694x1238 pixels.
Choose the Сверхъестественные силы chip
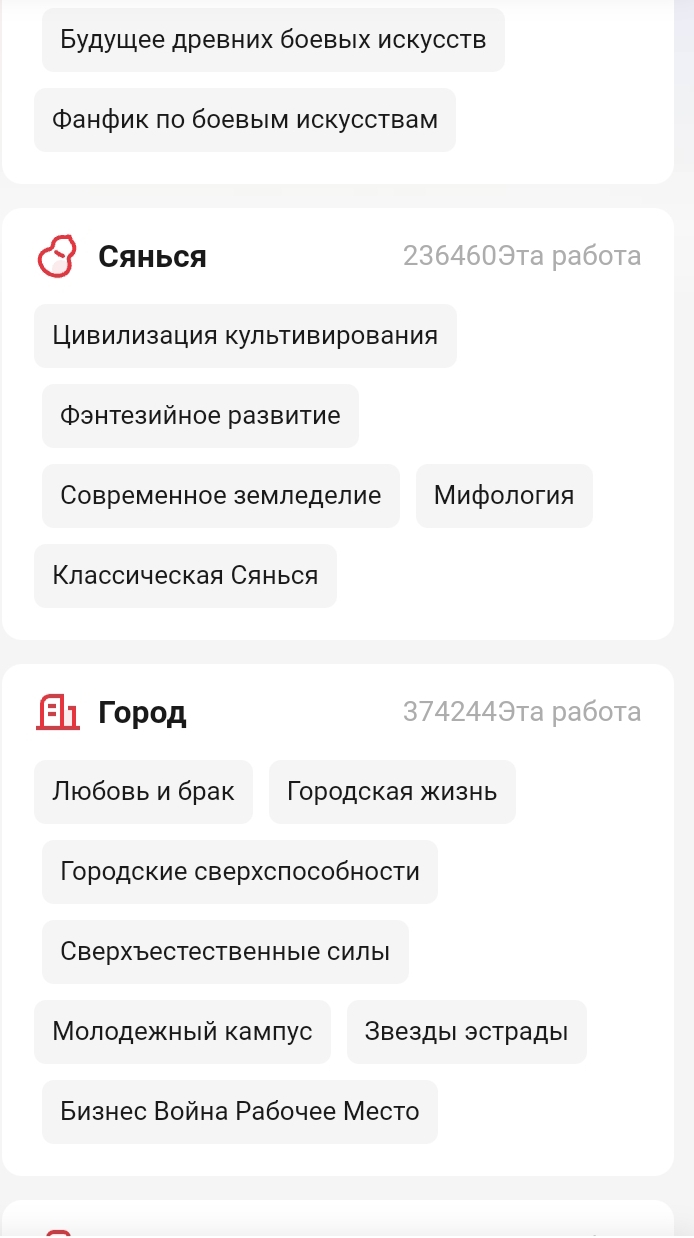tap(225, 952)
